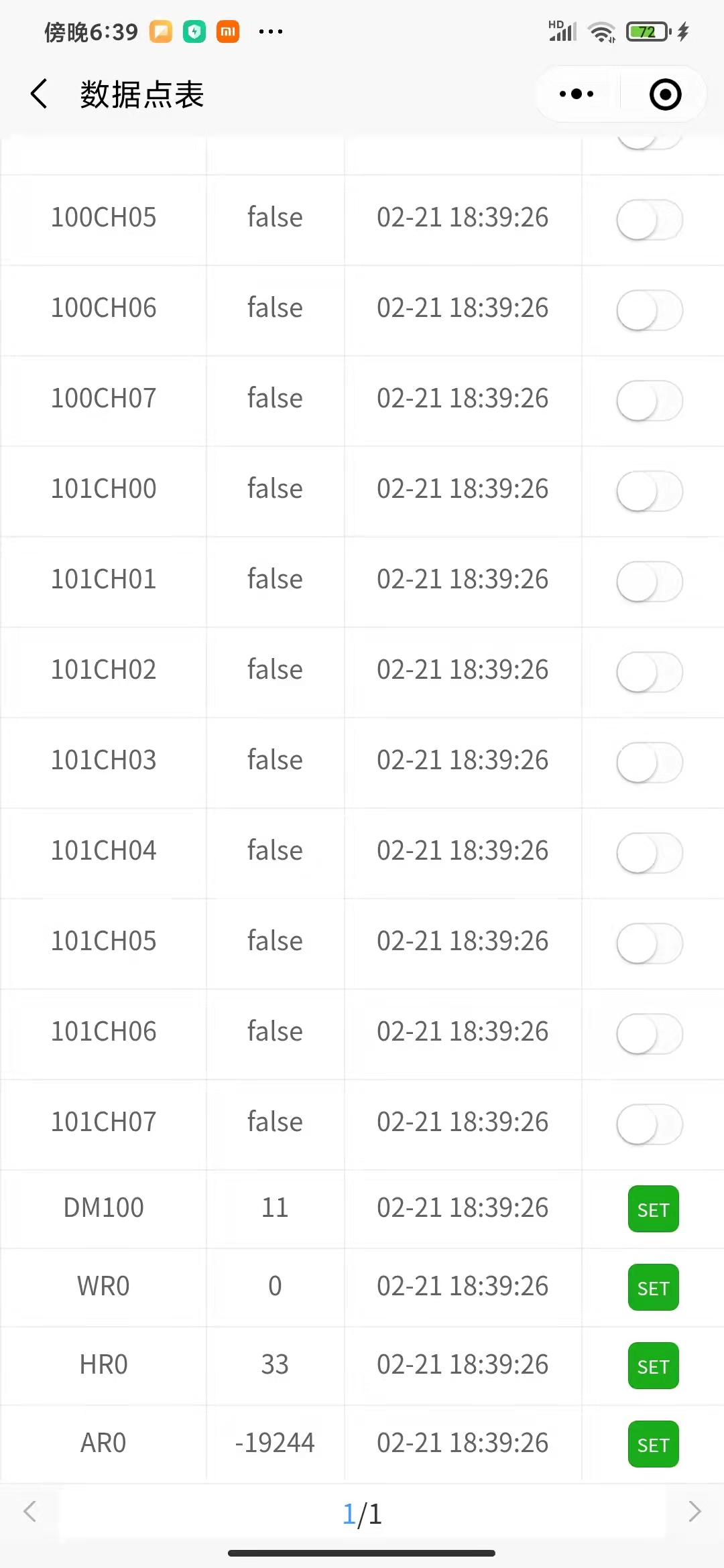Go back from the 数据点表 page
Viewport: 724px width, 1568px height.
(39, 94)
